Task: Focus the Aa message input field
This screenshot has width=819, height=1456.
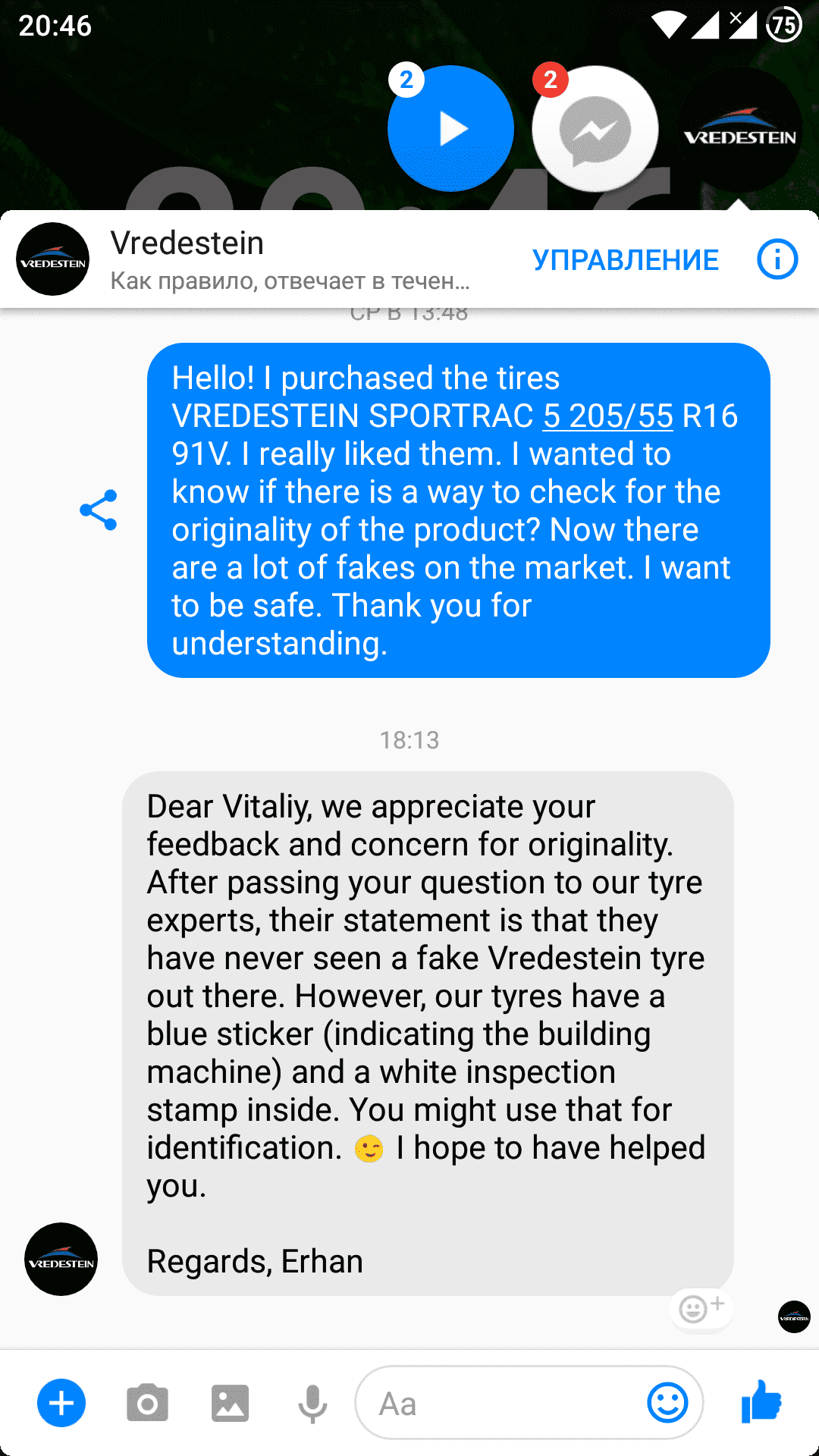Action: pyautogui.click(x=500, y=1403)
